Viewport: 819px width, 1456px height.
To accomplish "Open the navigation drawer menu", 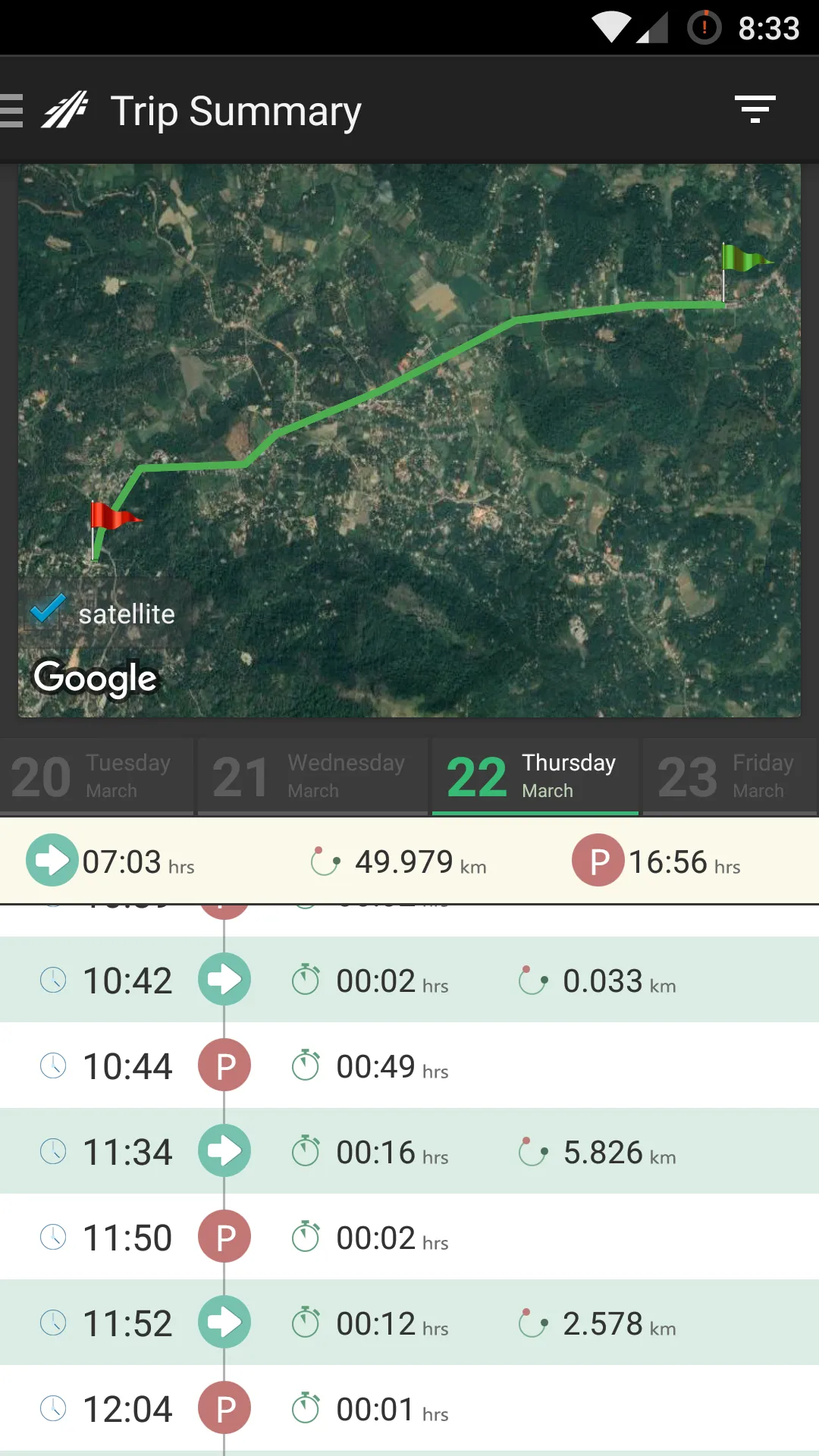I will tap(14, 111).
